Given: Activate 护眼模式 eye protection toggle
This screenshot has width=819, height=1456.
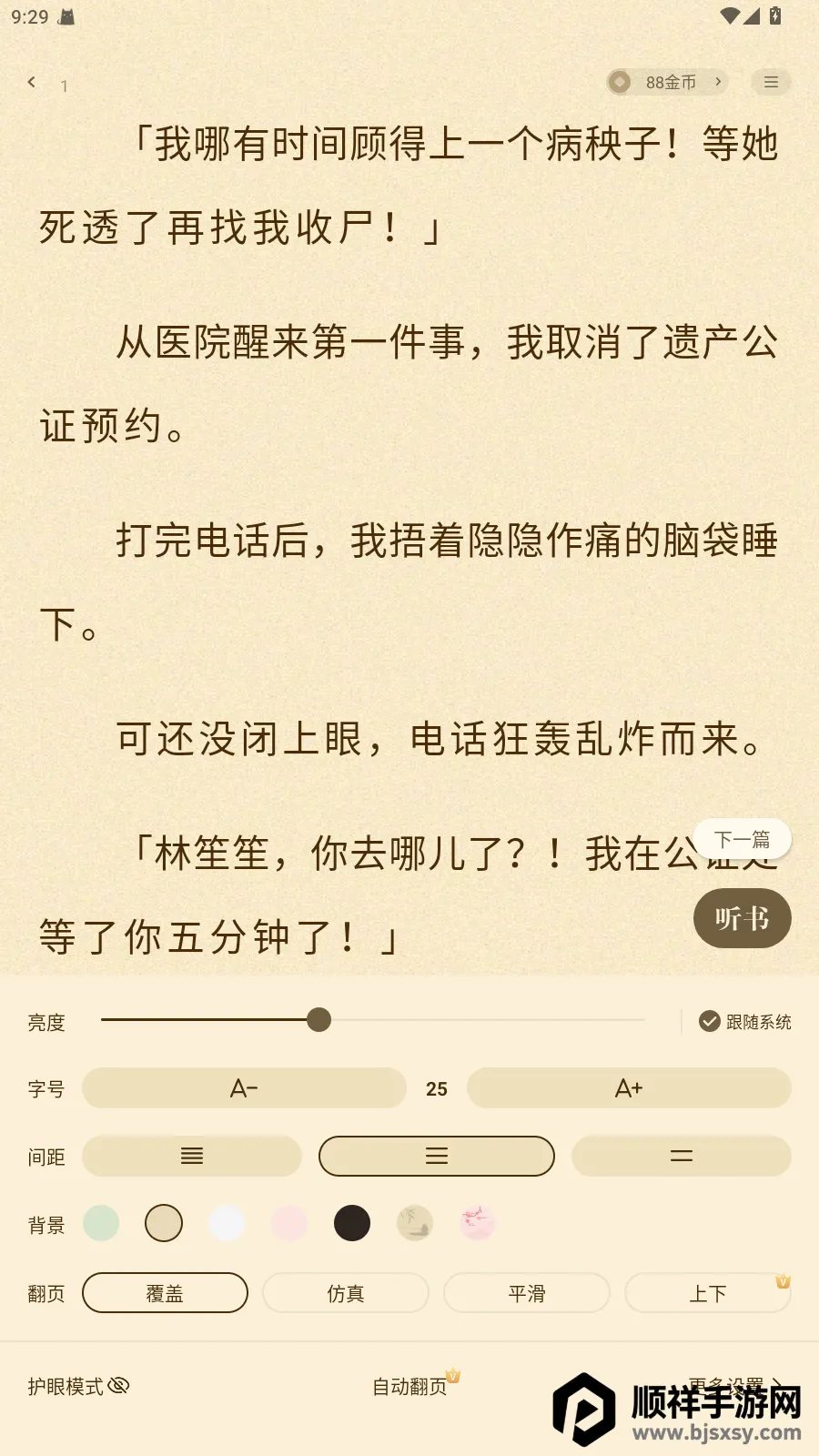Looking at the screenshot, I should tap(77, 1385).
